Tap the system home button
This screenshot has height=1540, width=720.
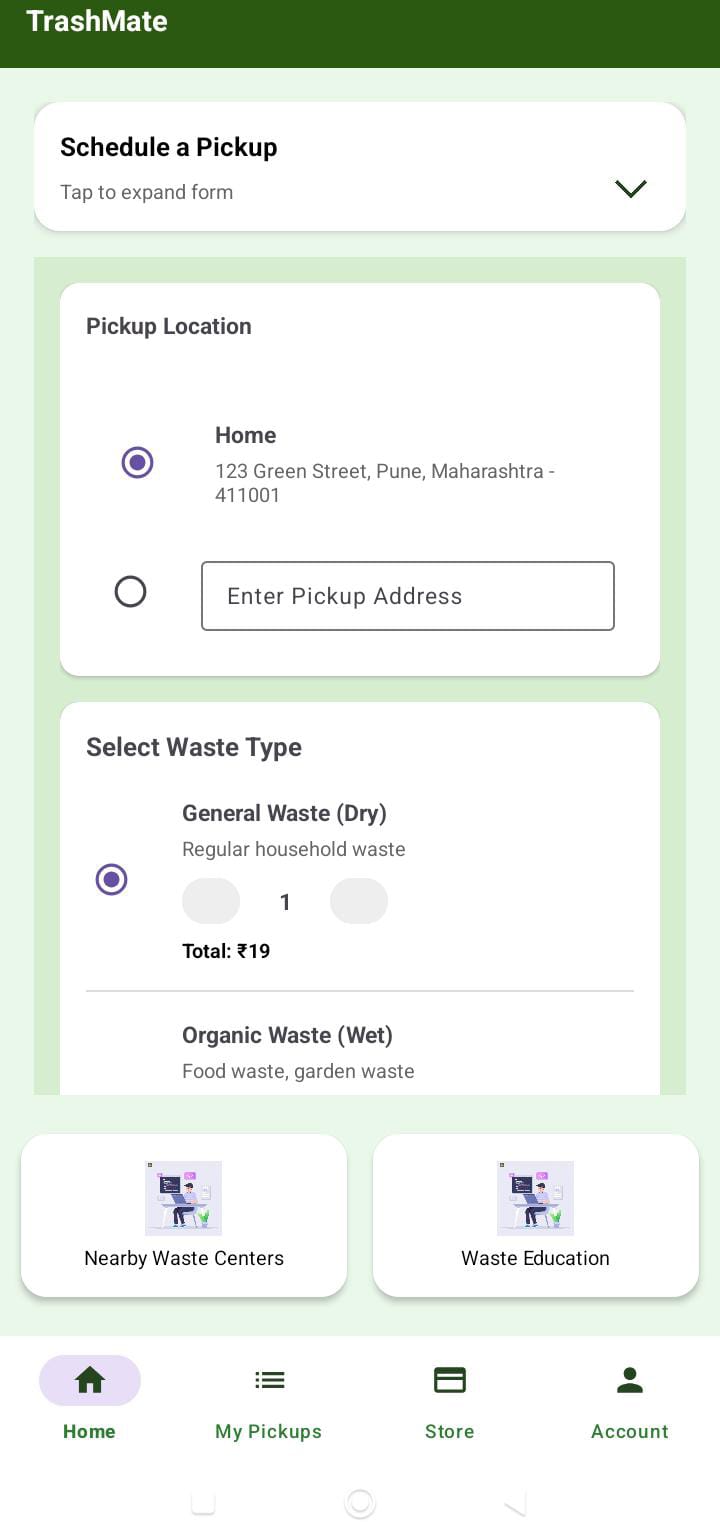[x=360, y=1503]
